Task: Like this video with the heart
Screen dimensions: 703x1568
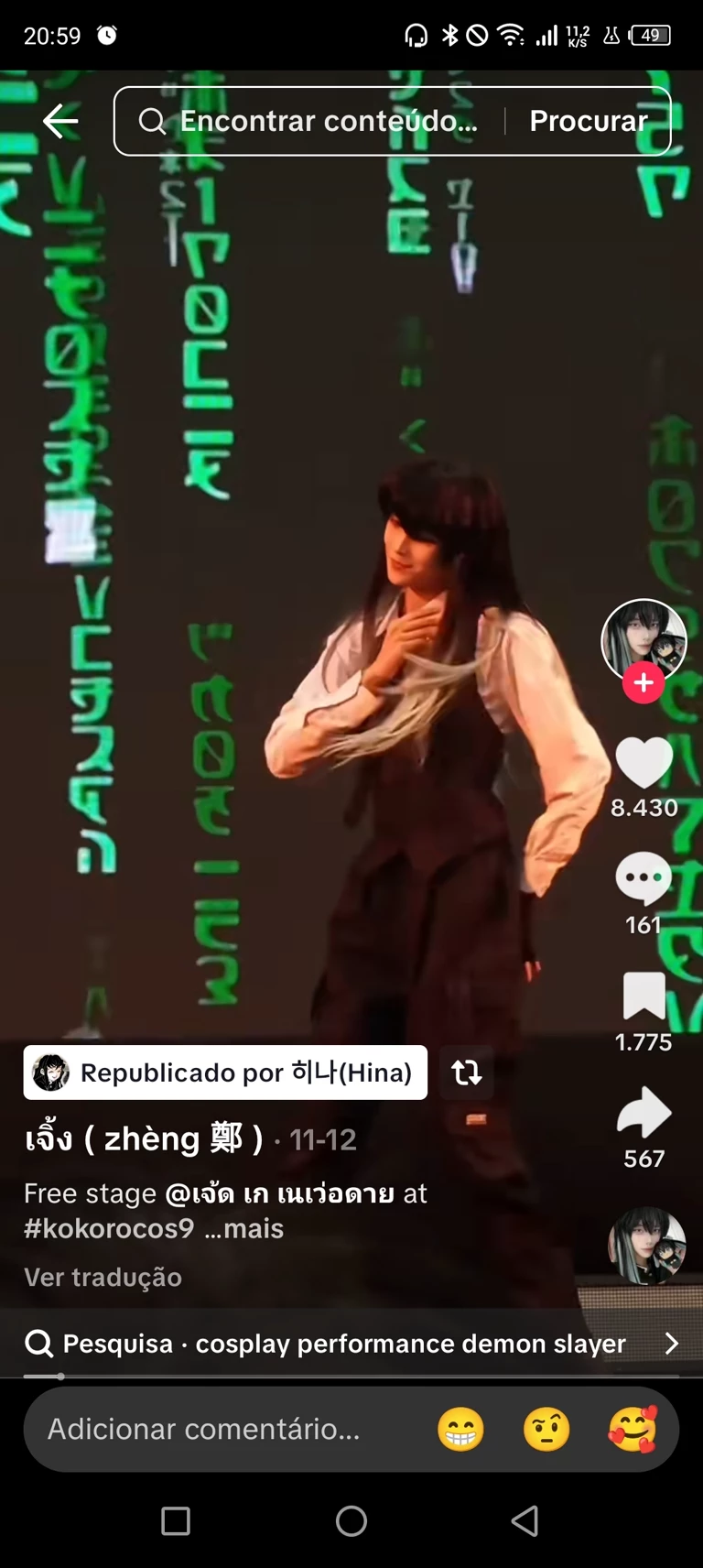Action: (x=644, y=763)
